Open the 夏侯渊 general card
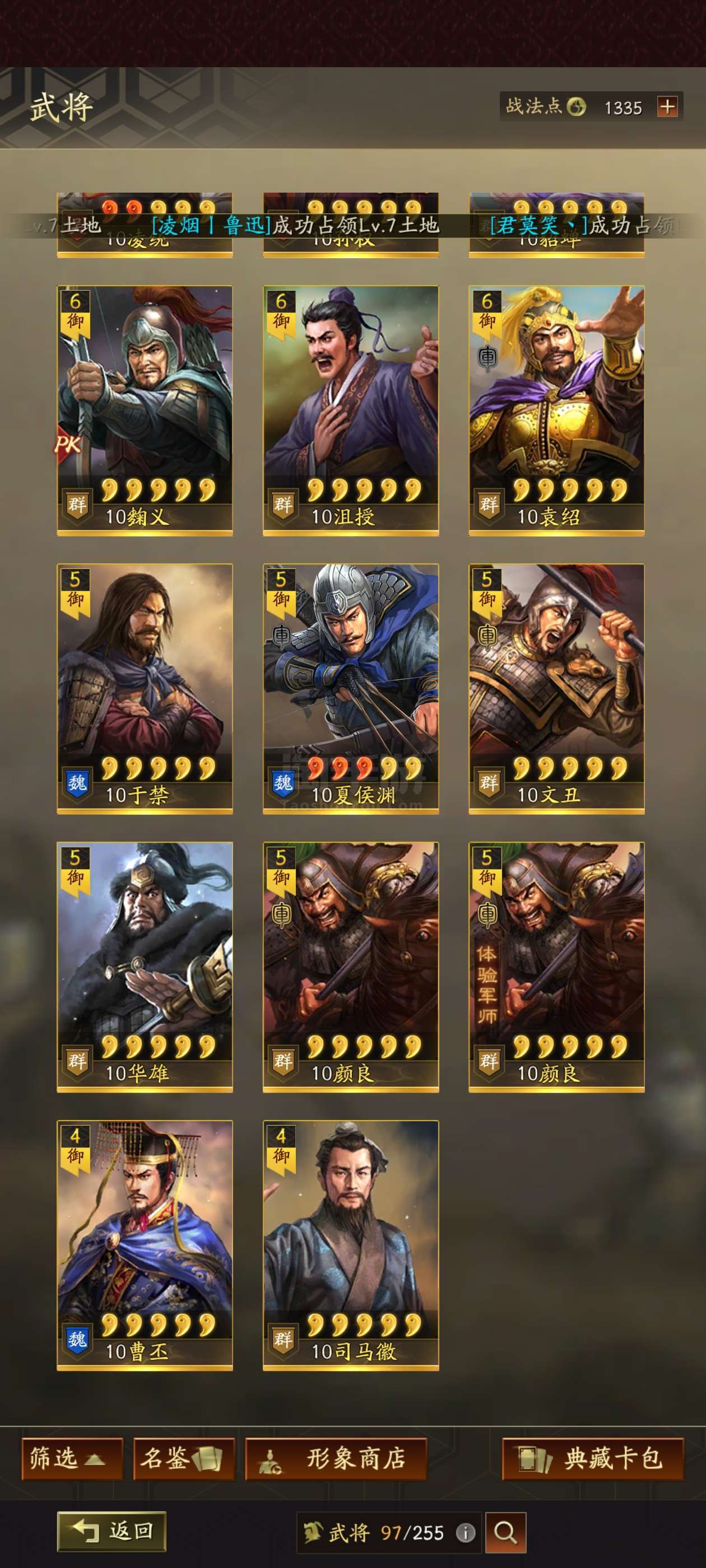 click(351, 688)
